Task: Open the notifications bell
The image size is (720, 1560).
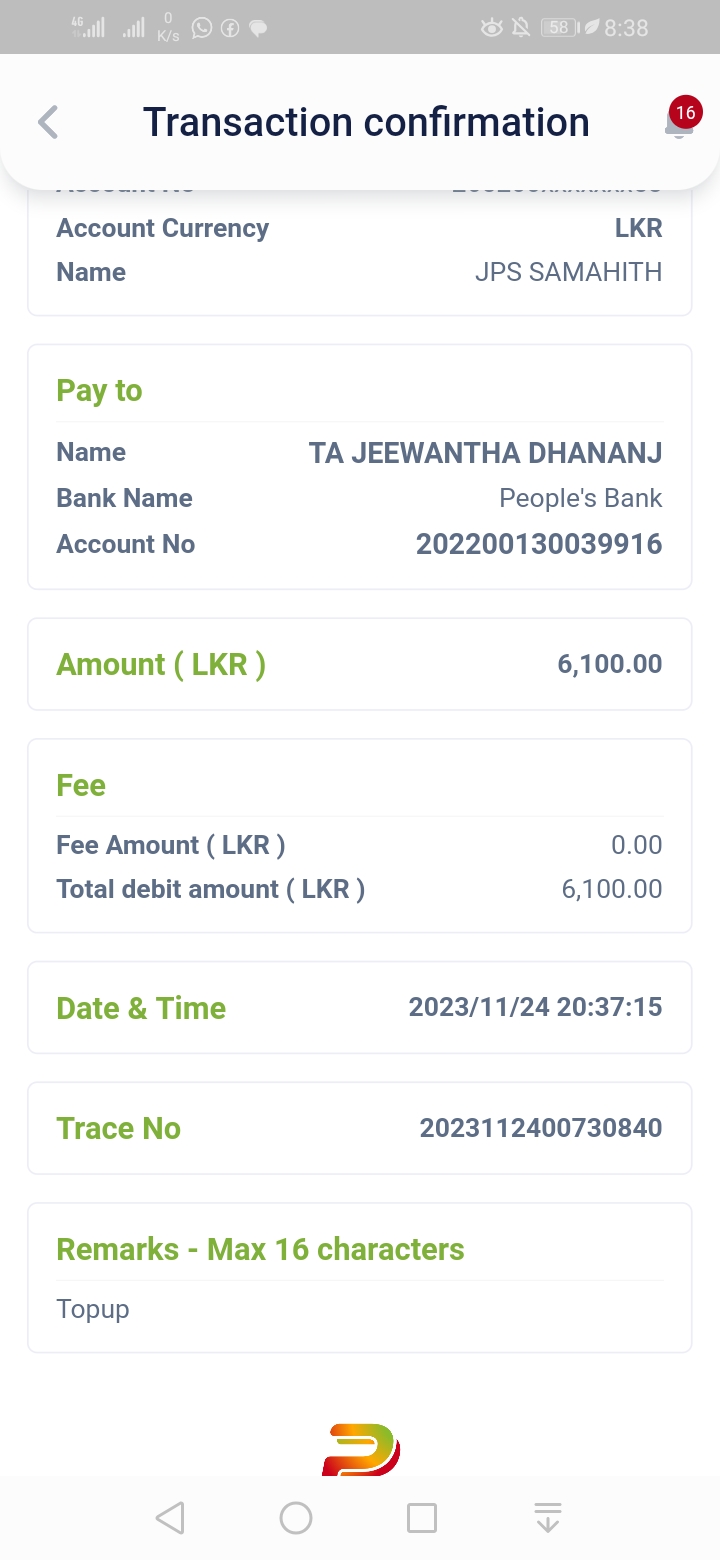Action: (x=679, y=123)
